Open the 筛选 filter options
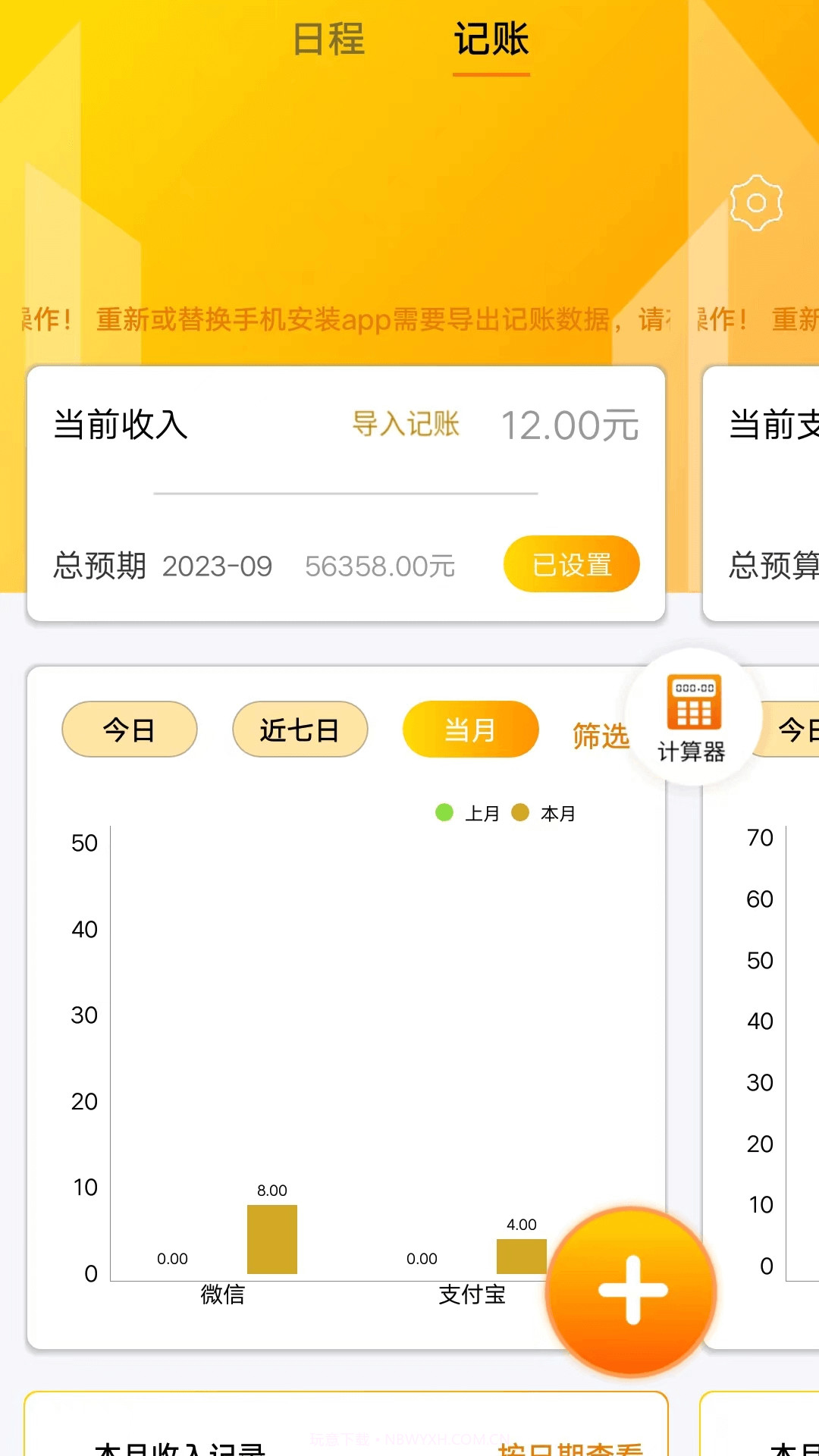The width and height of the screenshot is (819, 1456). point(601,735)
